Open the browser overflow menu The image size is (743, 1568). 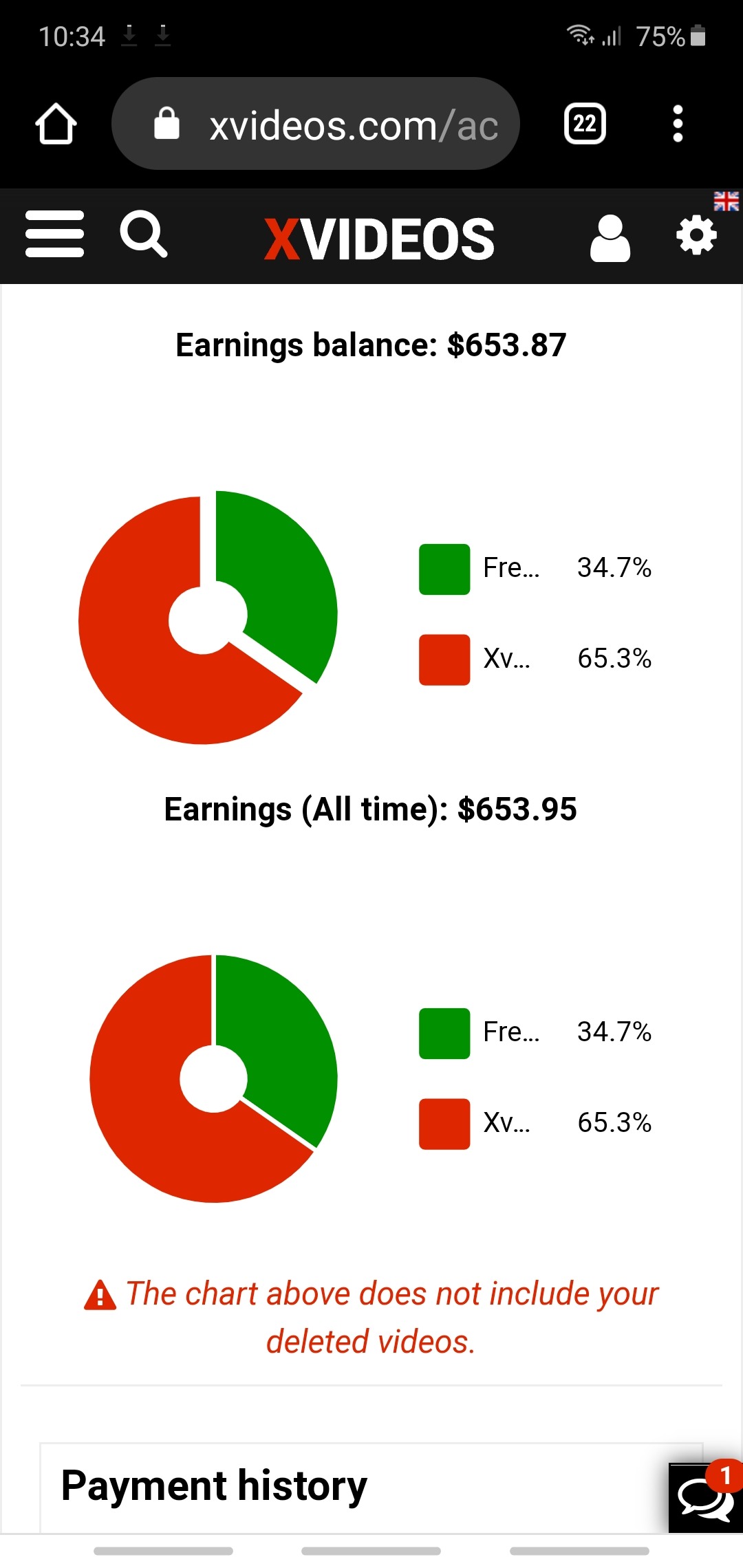coord(678,124)
